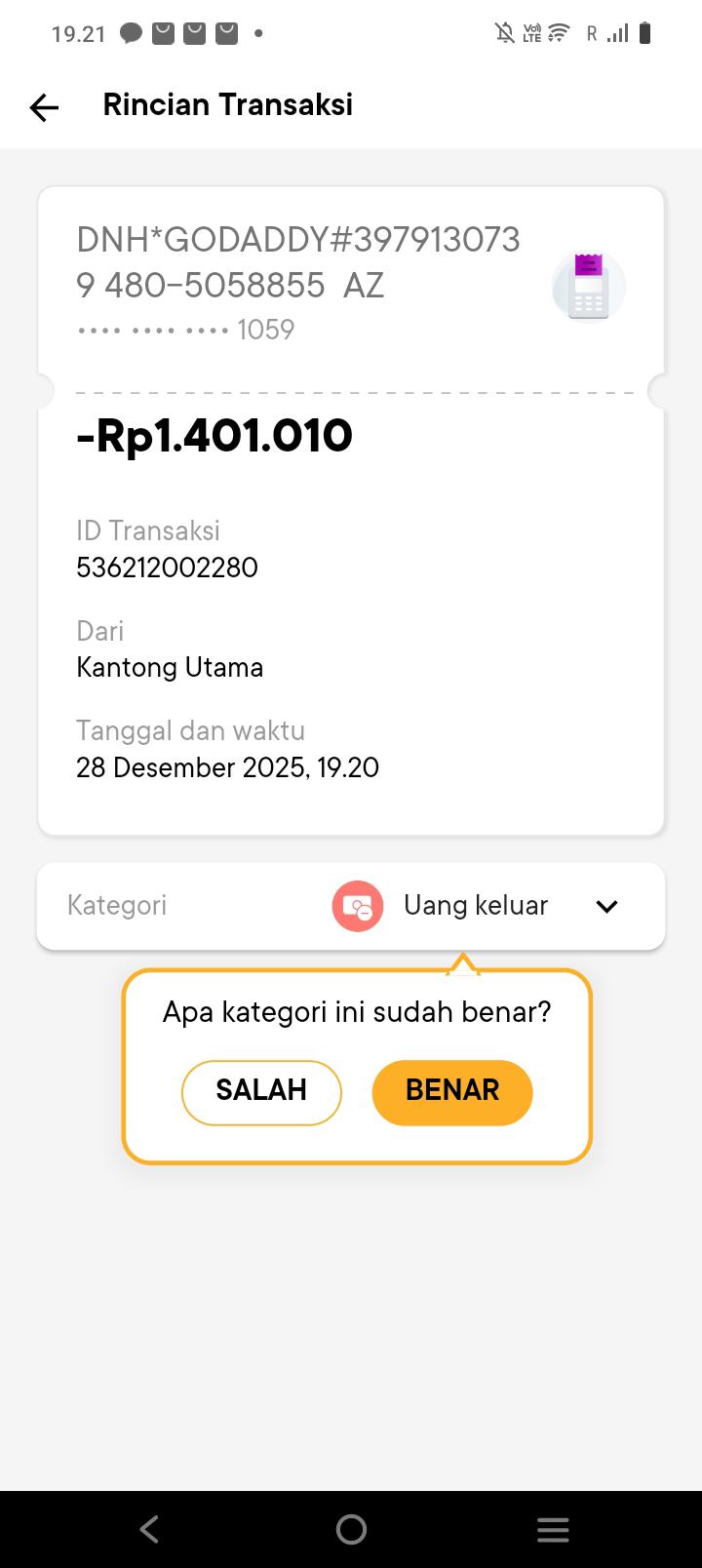Expand the Kategori Uang keluar dropdown
This screenshot has height=1568, width=702.
coord(606,906)
